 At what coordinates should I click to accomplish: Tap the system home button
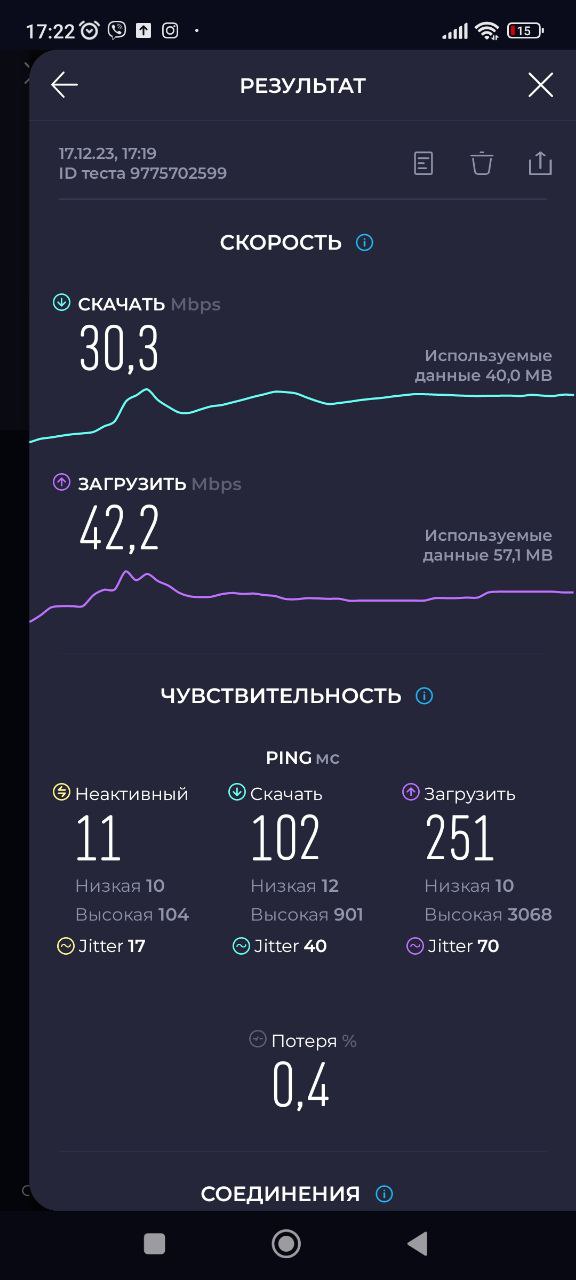[x=287, y=1243]
